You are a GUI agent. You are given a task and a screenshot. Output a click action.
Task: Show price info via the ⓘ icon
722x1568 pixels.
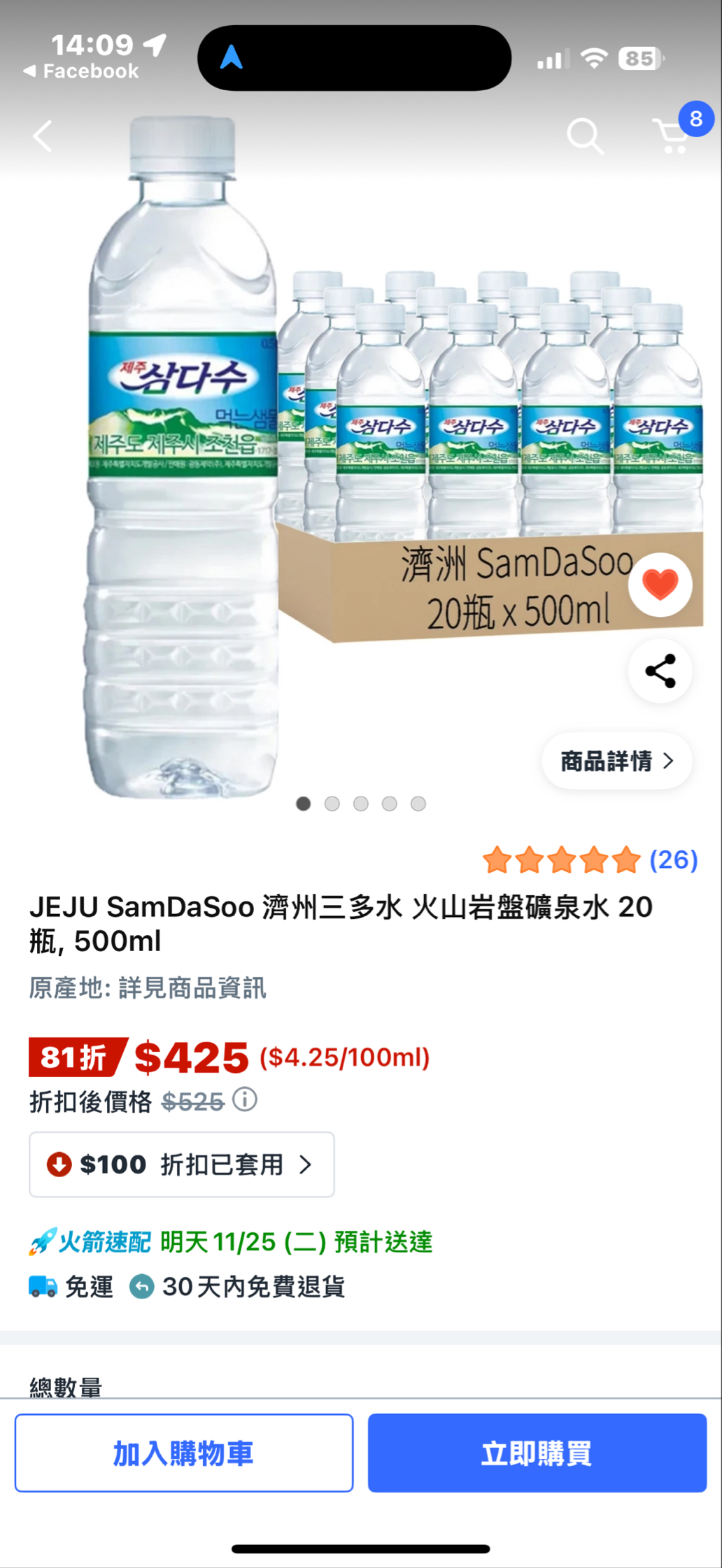pos(245,1100)
